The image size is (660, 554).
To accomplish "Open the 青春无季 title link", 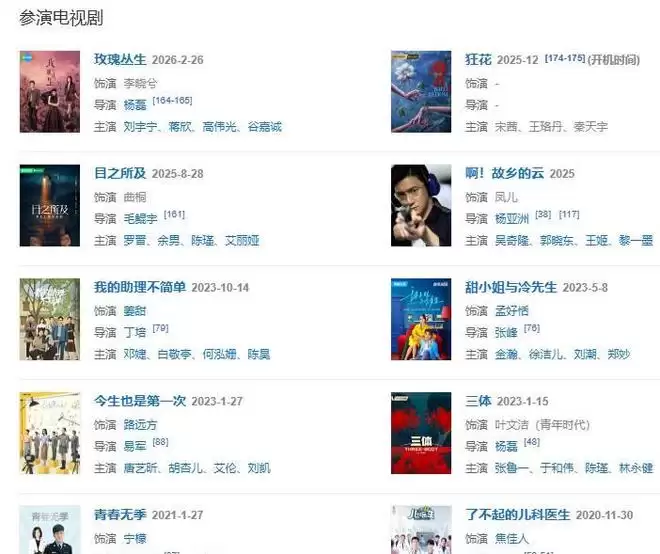I will click(x=120, y=514).
